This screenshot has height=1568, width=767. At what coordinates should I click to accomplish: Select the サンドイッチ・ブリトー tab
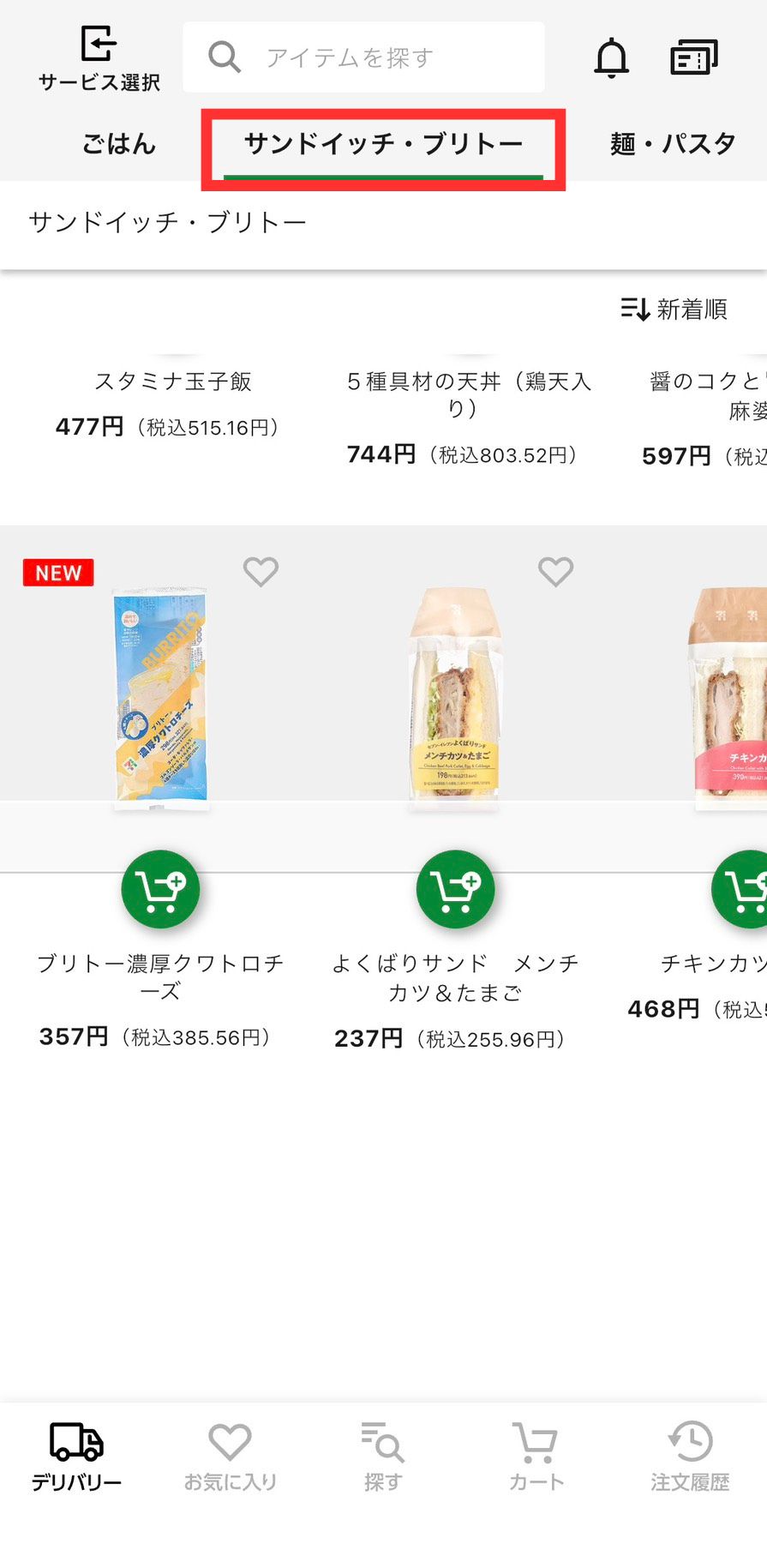383,143
